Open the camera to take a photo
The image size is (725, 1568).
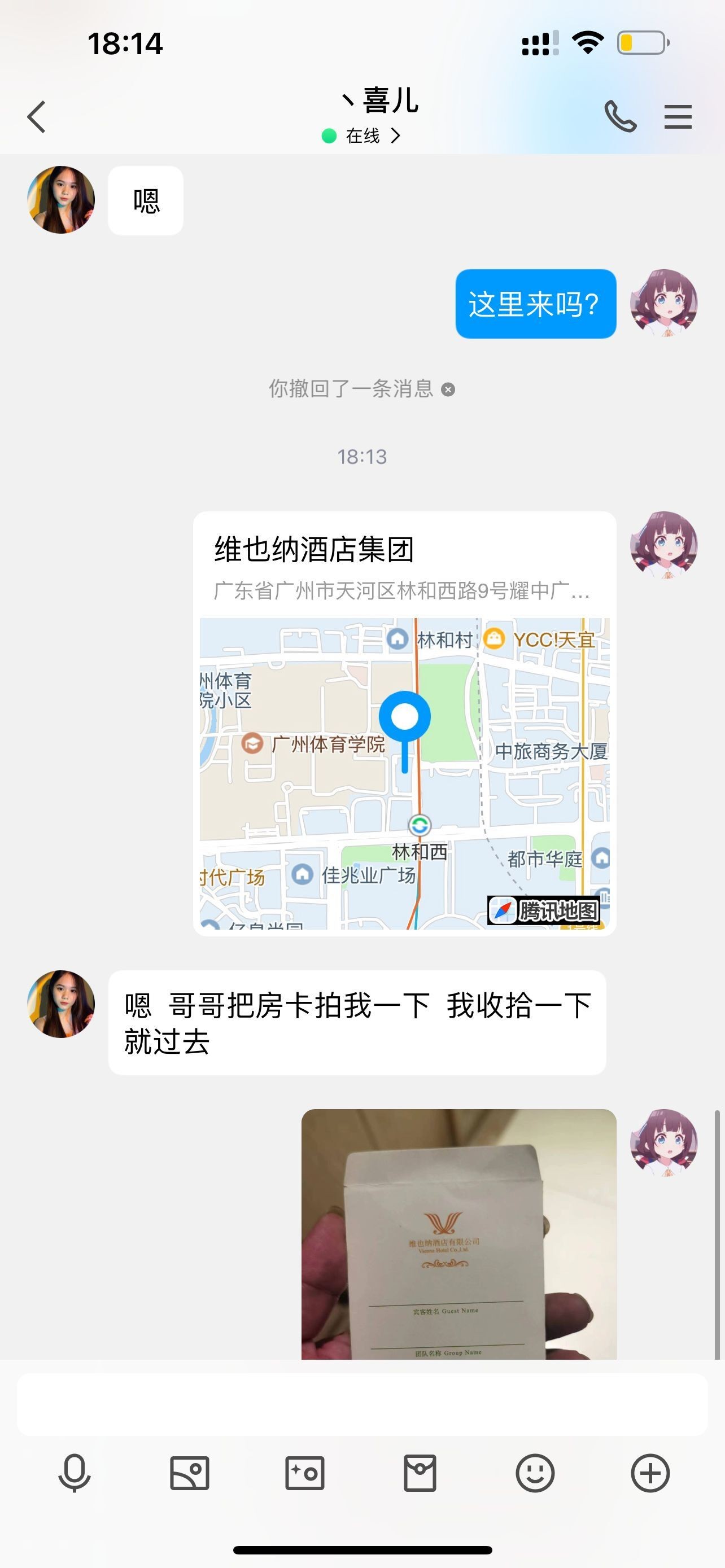pyautogui.click(x=304, y=1473)
